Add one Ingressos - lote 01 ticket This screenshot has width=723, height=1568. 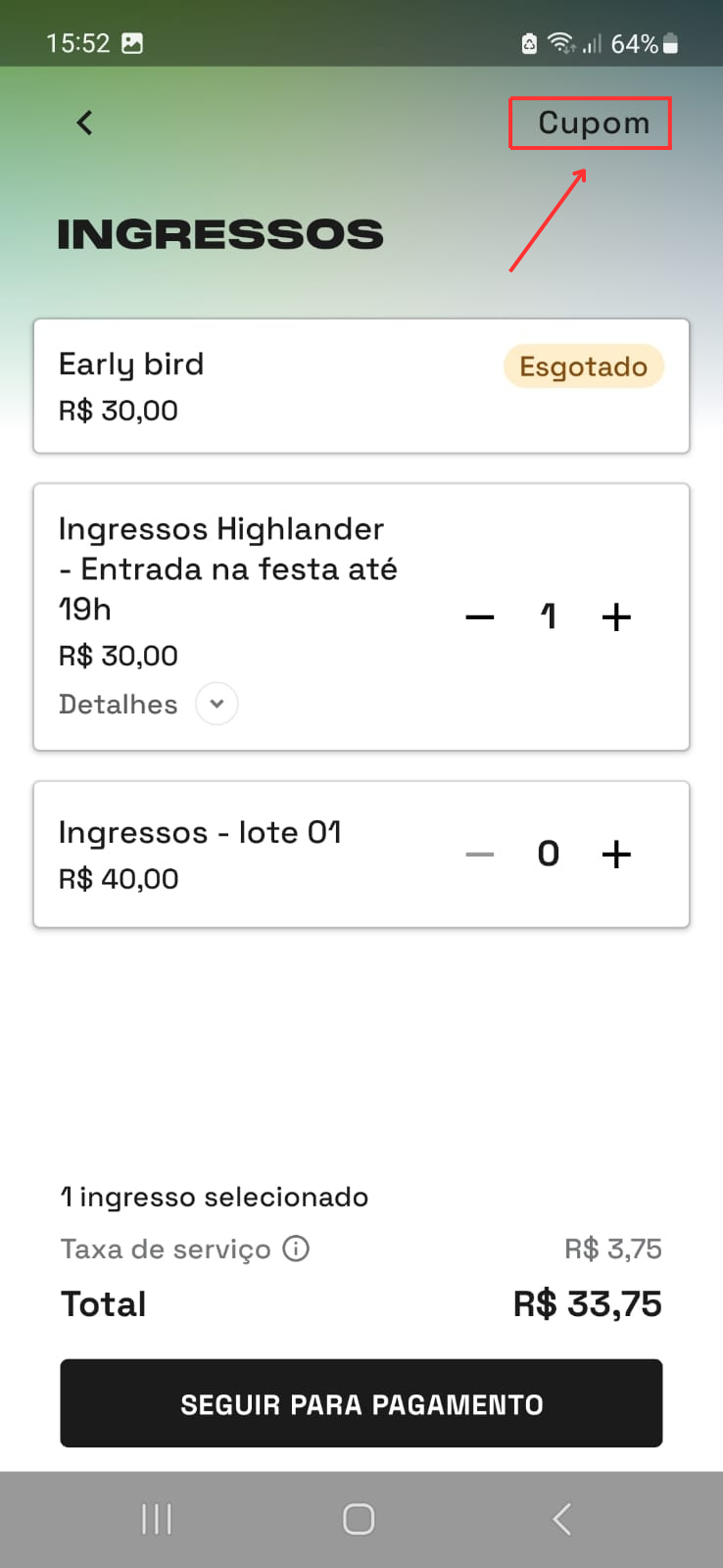tap(616, 854)
